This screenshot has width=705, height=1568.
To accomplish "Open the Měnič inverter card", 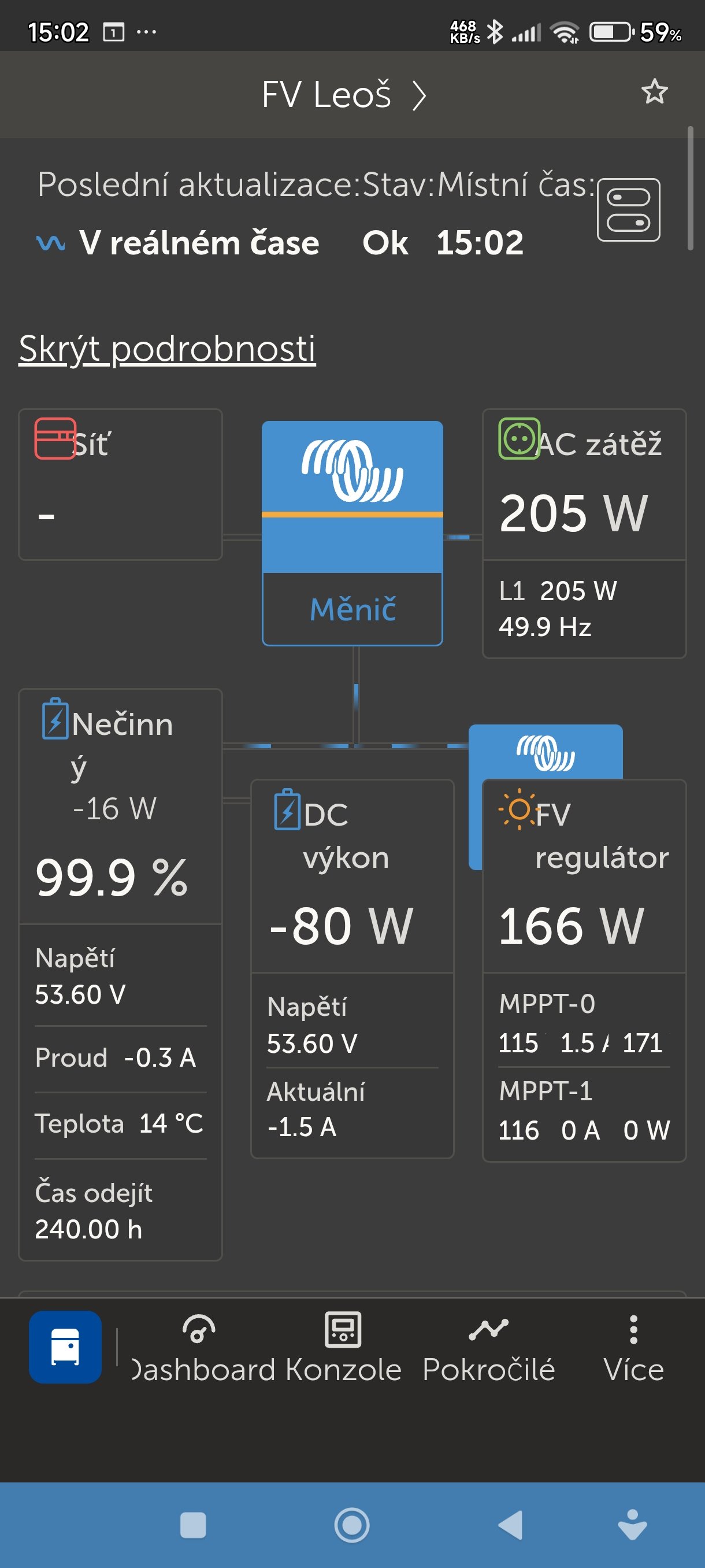I will (352, 532).
